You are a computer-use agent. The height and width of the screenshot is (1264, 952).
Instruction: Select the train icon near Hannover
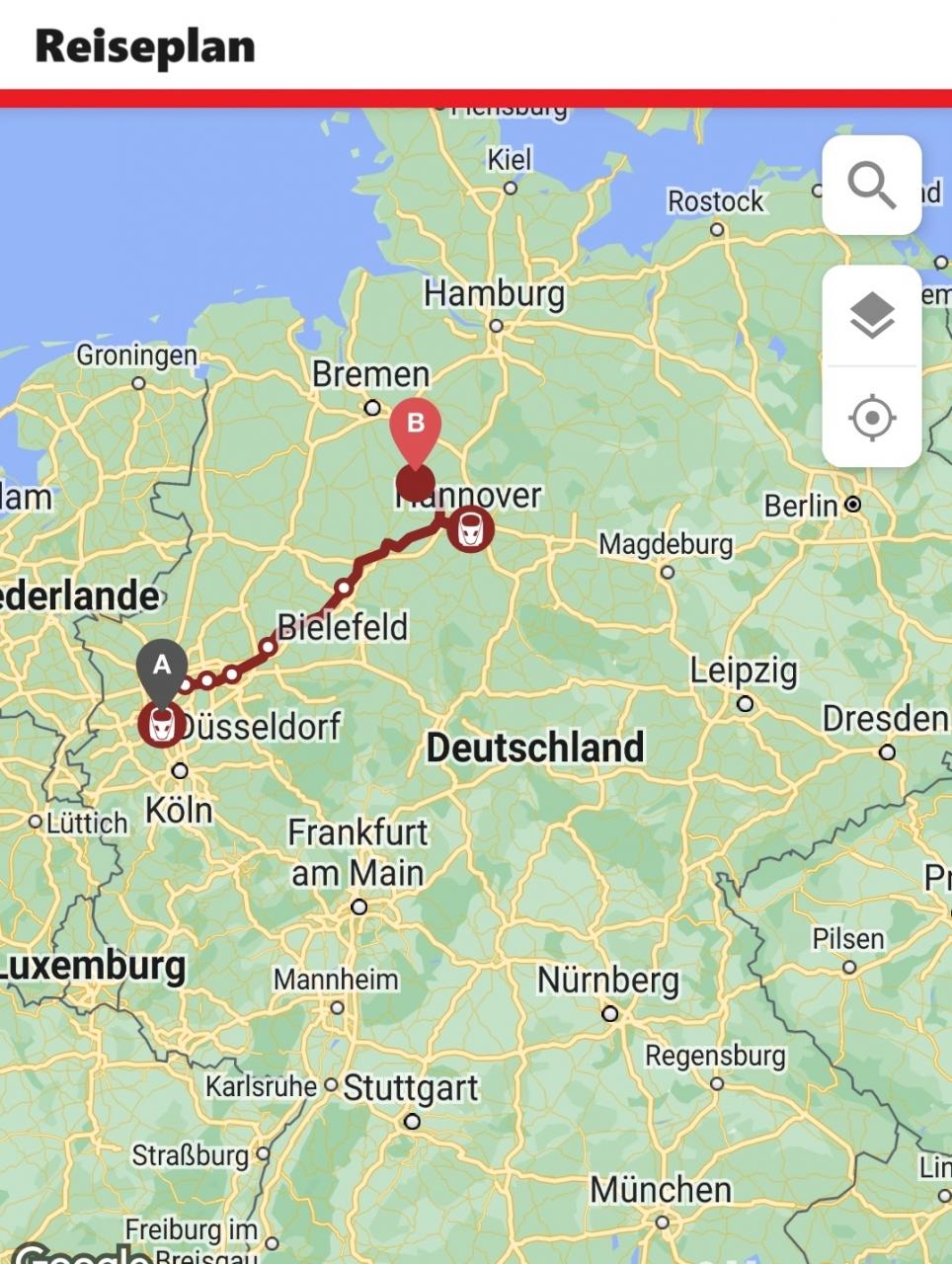[x=470, y=530]
